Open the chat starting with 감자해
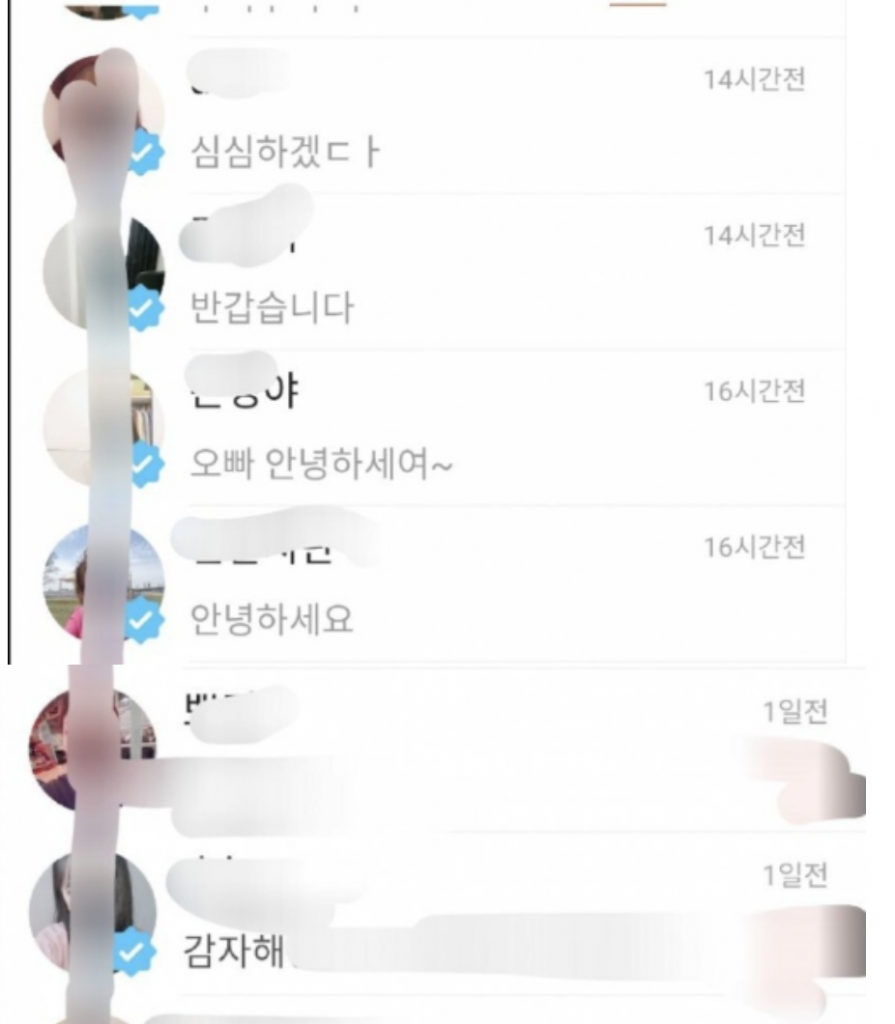Screen dimensions: 895x1024 click(236, 948)
